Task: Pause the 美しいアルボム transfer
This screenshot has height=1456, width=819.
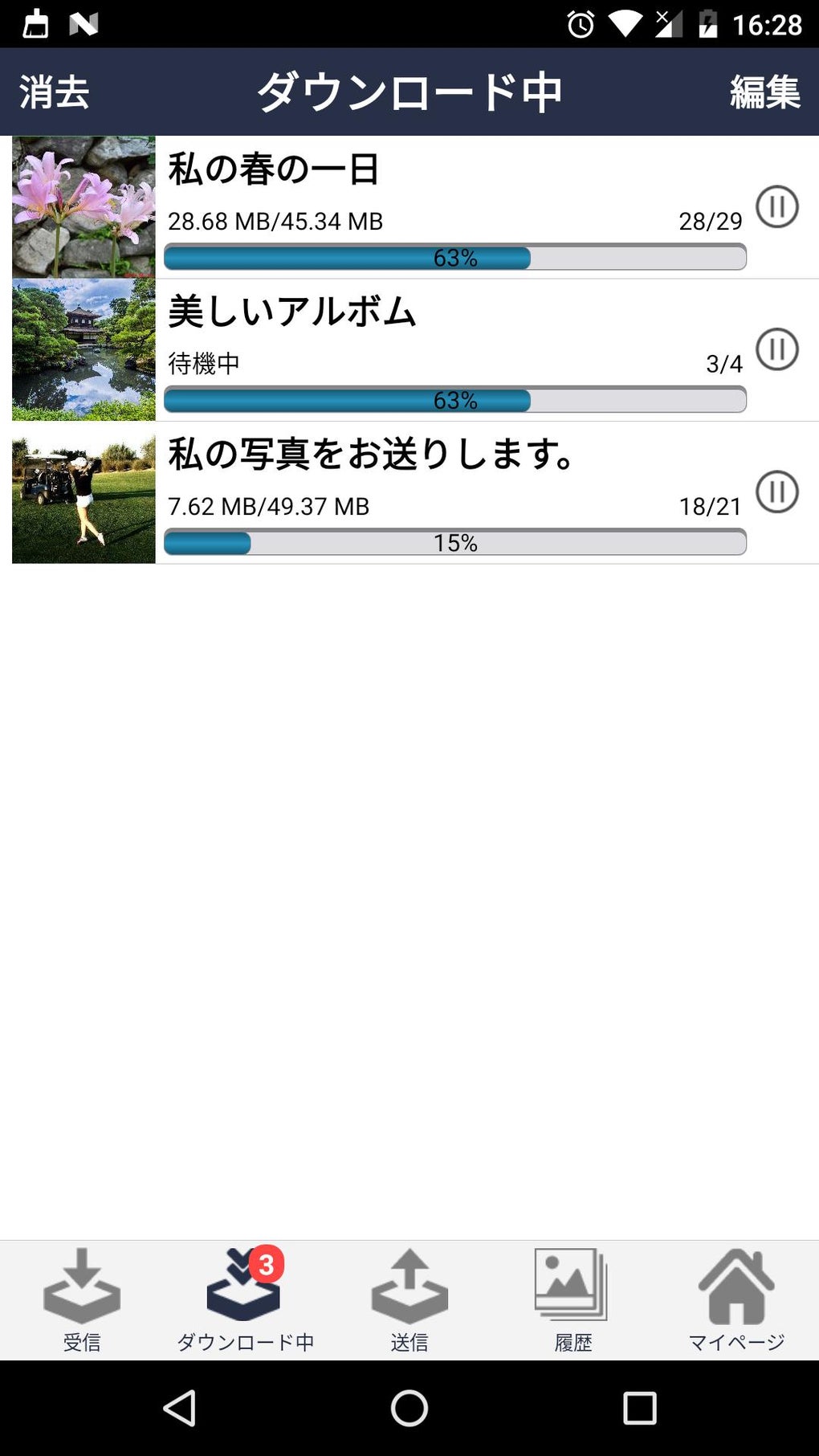Action: (776, 349)
